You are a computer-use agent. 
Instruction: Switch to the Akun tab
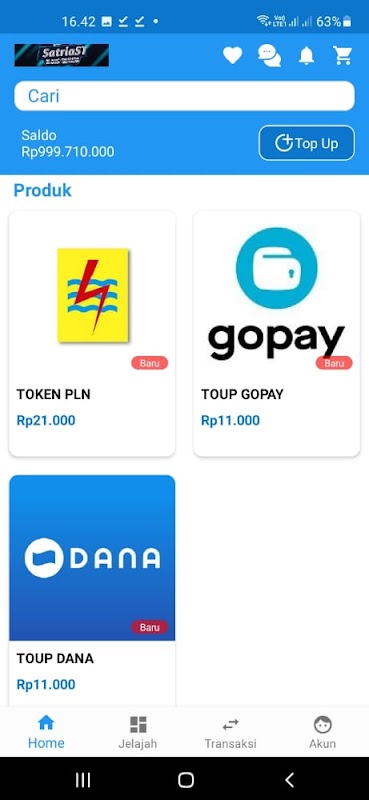(x=323, y=732)
